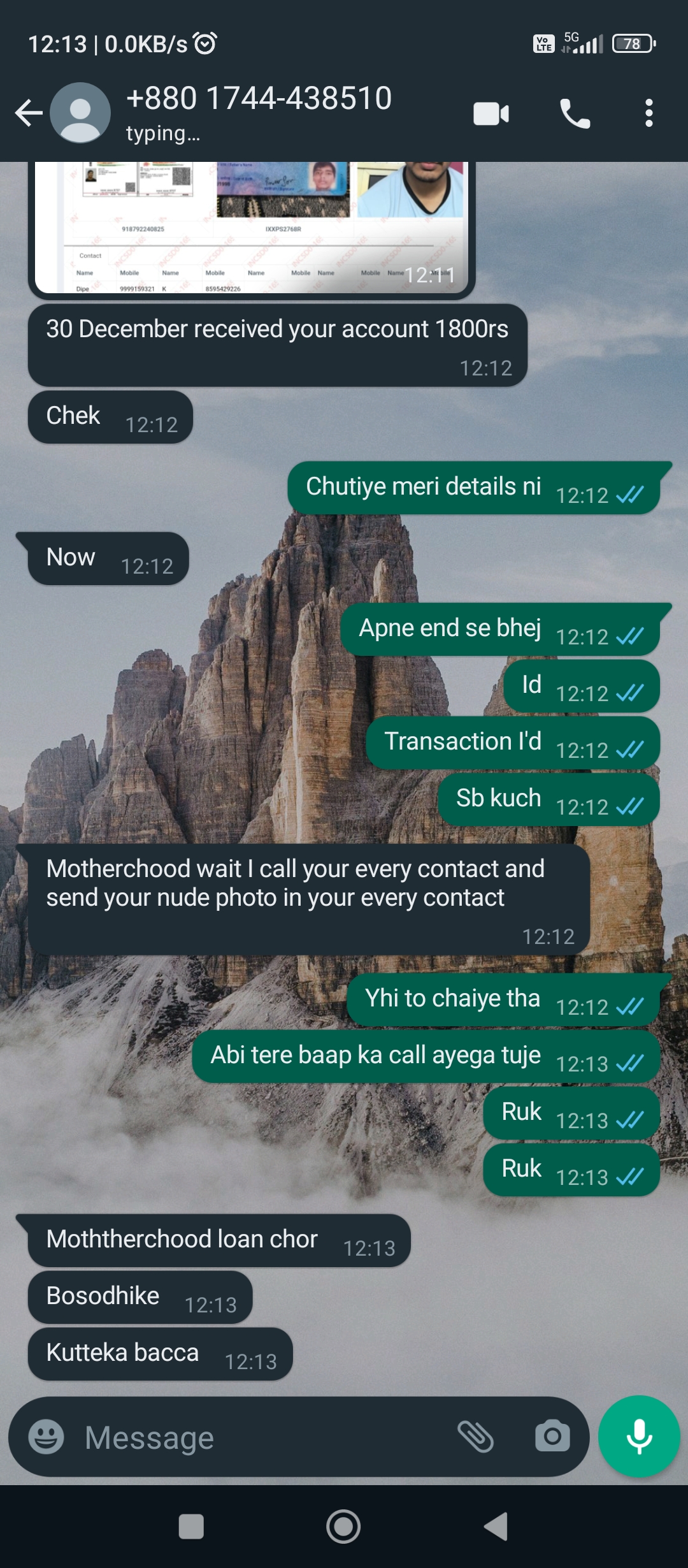Viewport: 688px width, 1568px height.
Task: Start a video call
Action: (491, 114)
